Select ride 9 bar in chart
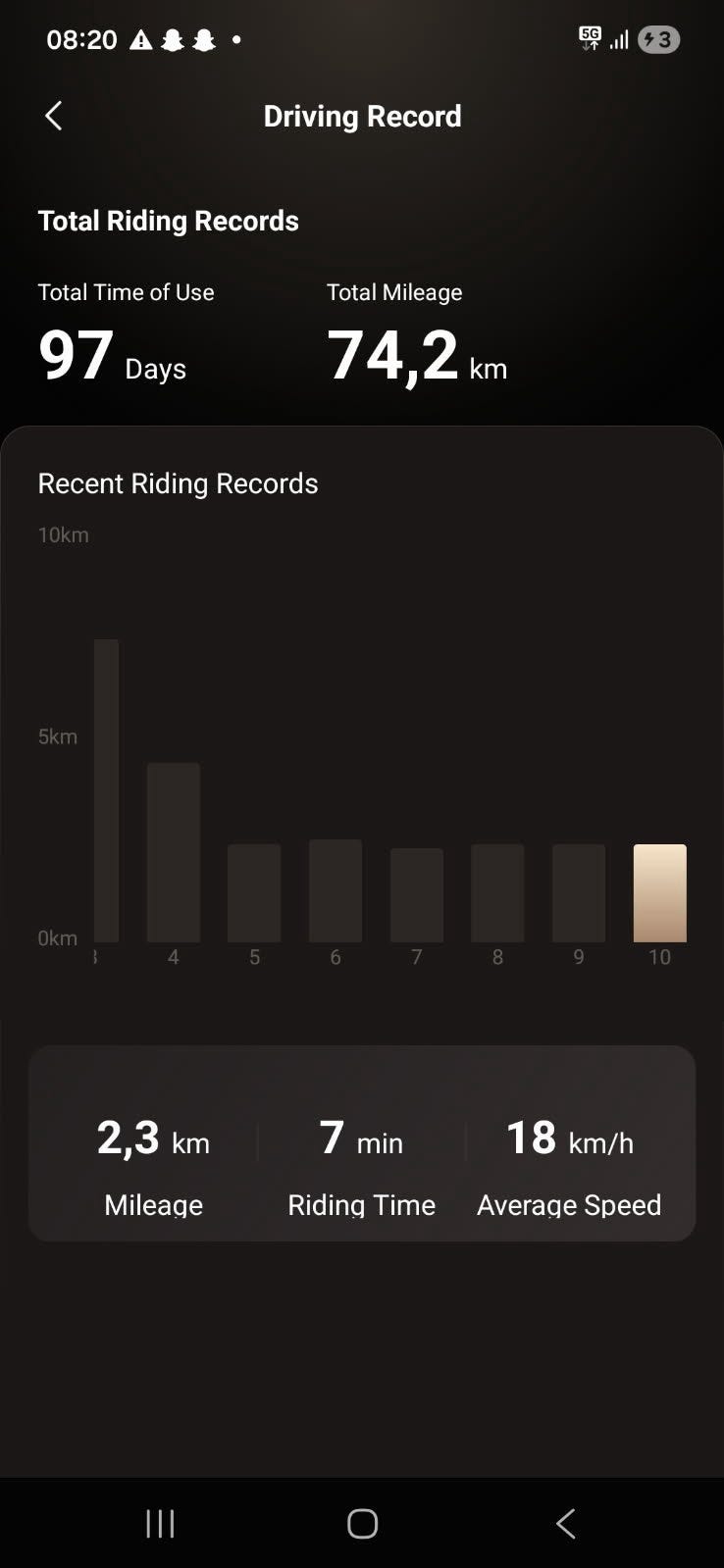Image resolution: width=724 pixels, height=1568 pixels. click(x=579, y=892)
